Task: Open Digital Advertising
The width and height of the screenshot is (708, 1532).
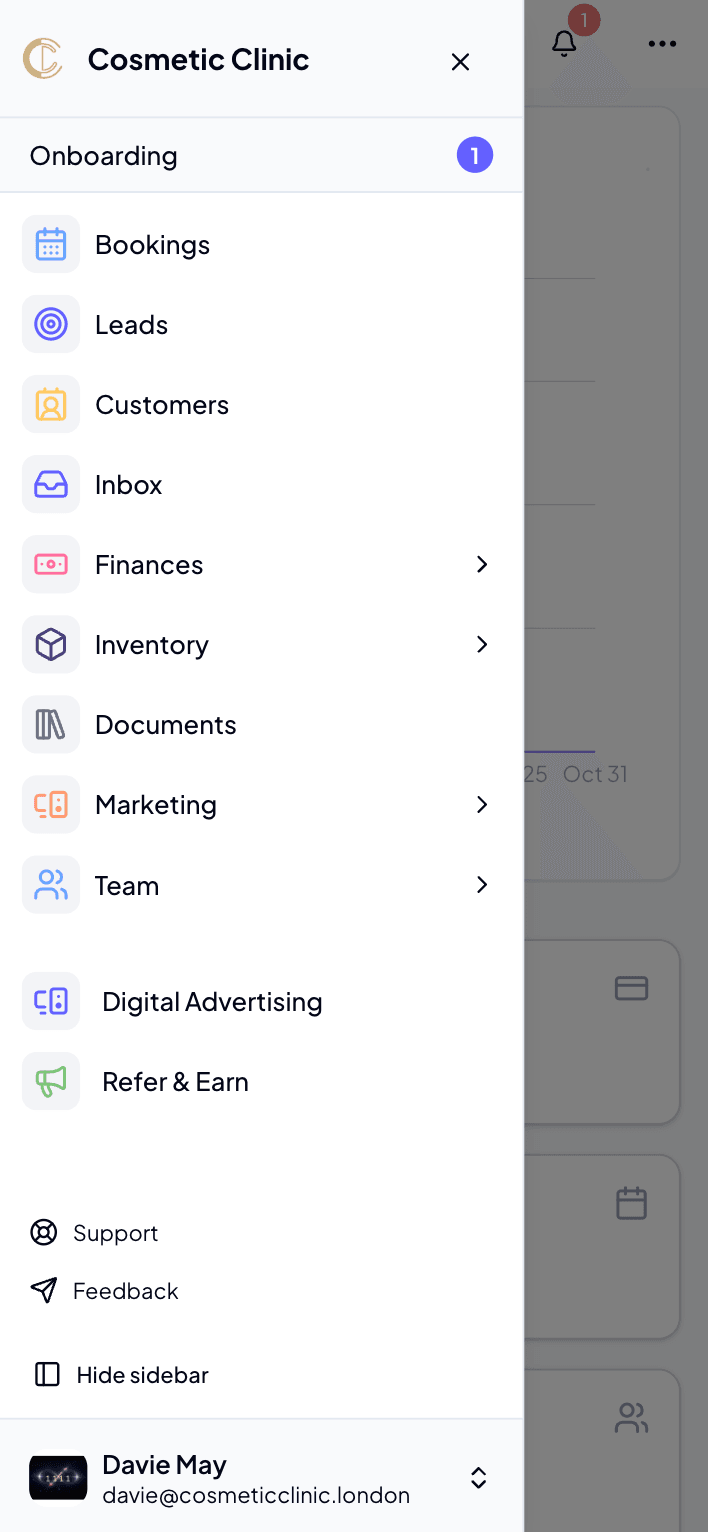Action: pos(211,1002)
